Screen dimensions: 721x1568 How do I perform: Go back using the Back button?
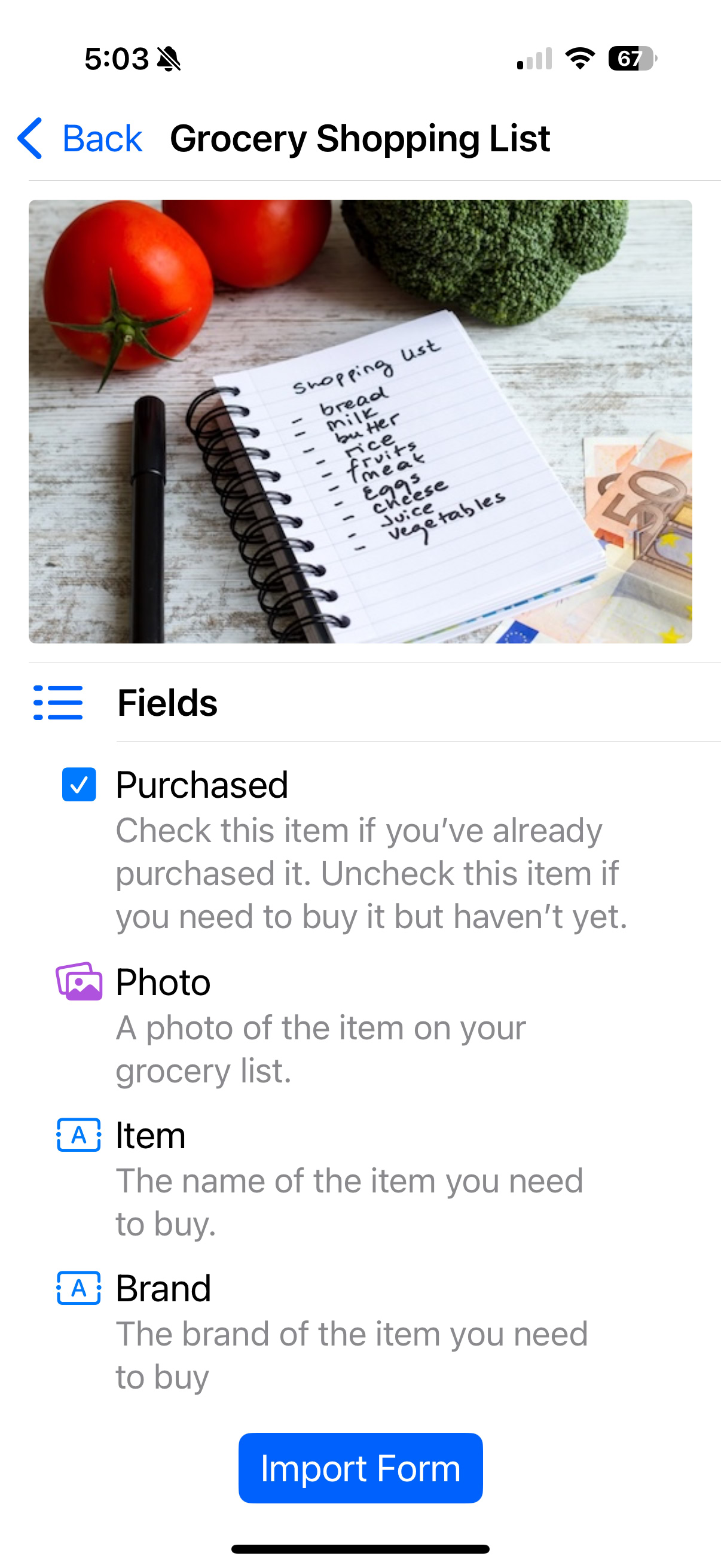[80, 138]
